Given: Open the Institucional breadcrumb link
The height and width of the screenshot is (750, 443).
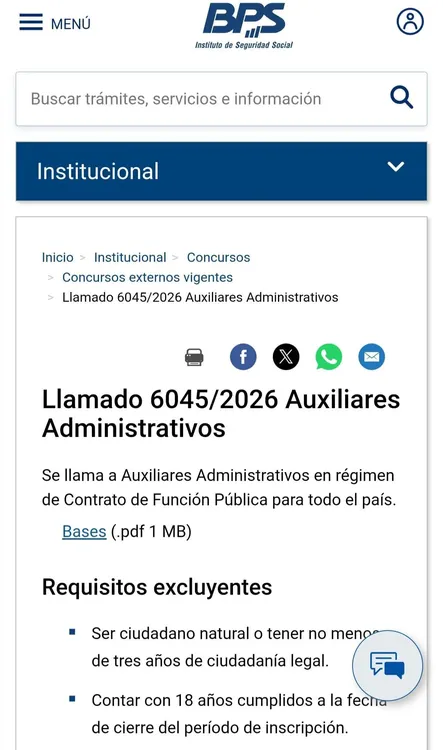Looking at the screenshot, I should click(130, 257).
